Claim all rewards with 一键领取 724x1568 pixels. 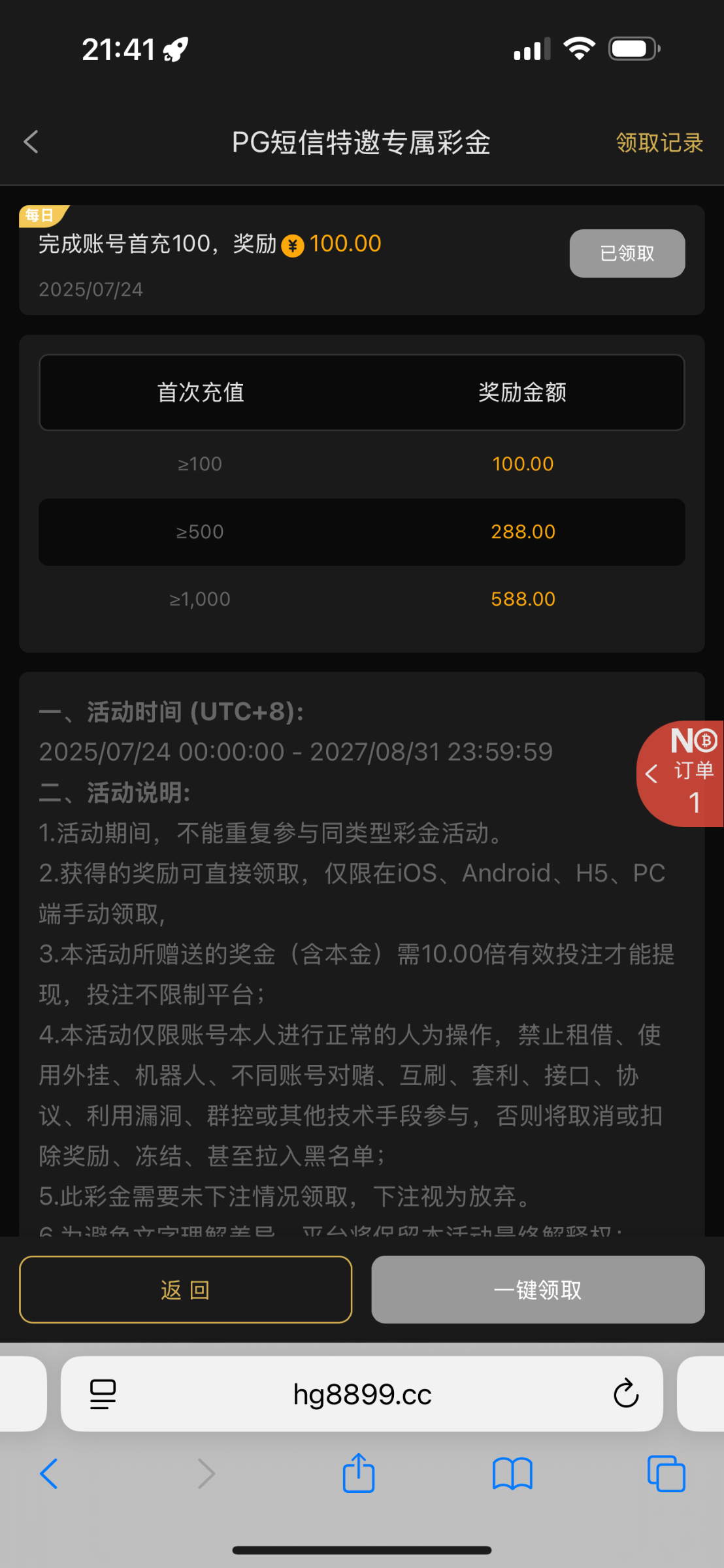[x=537, y=1290]
